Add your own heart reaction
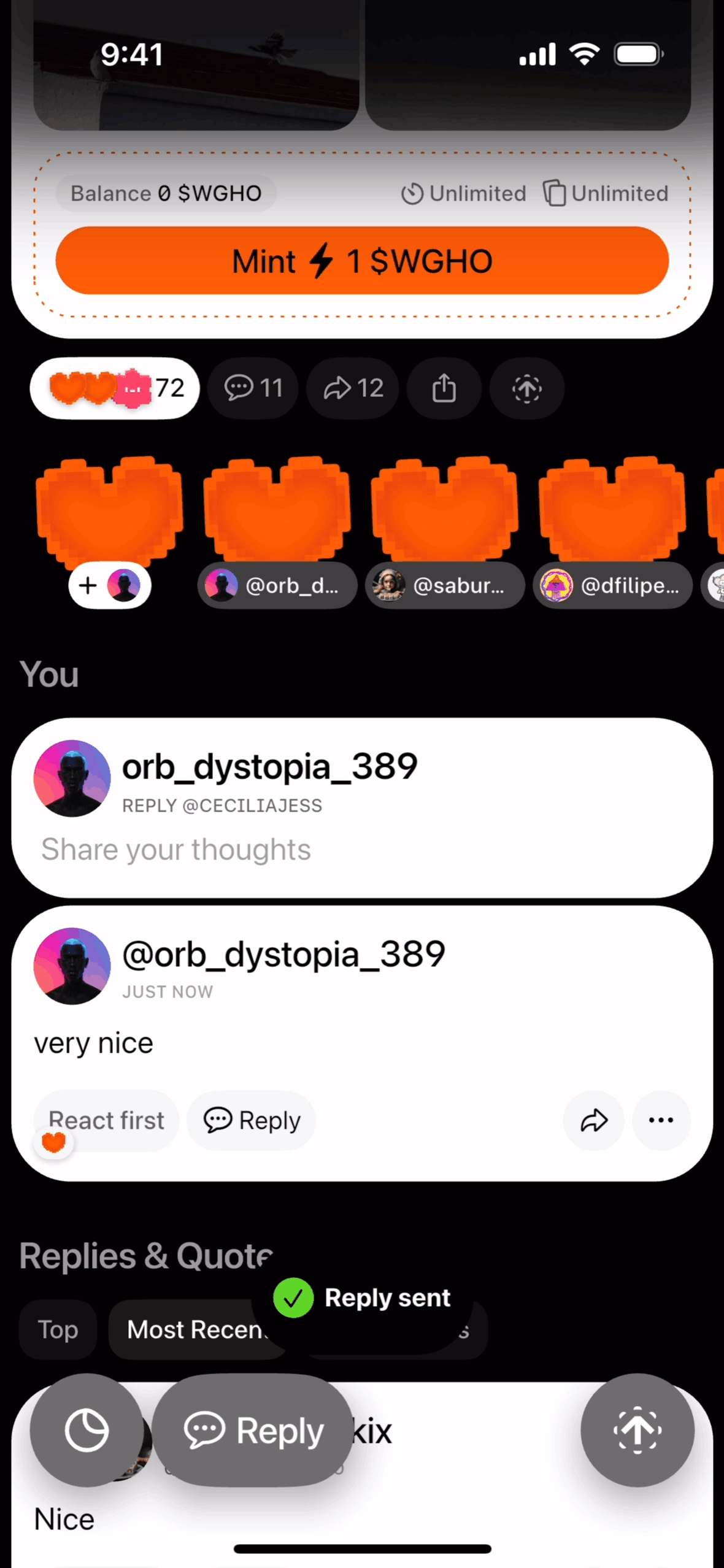The width and height of the screenshot is (724, 1568). 109,585
